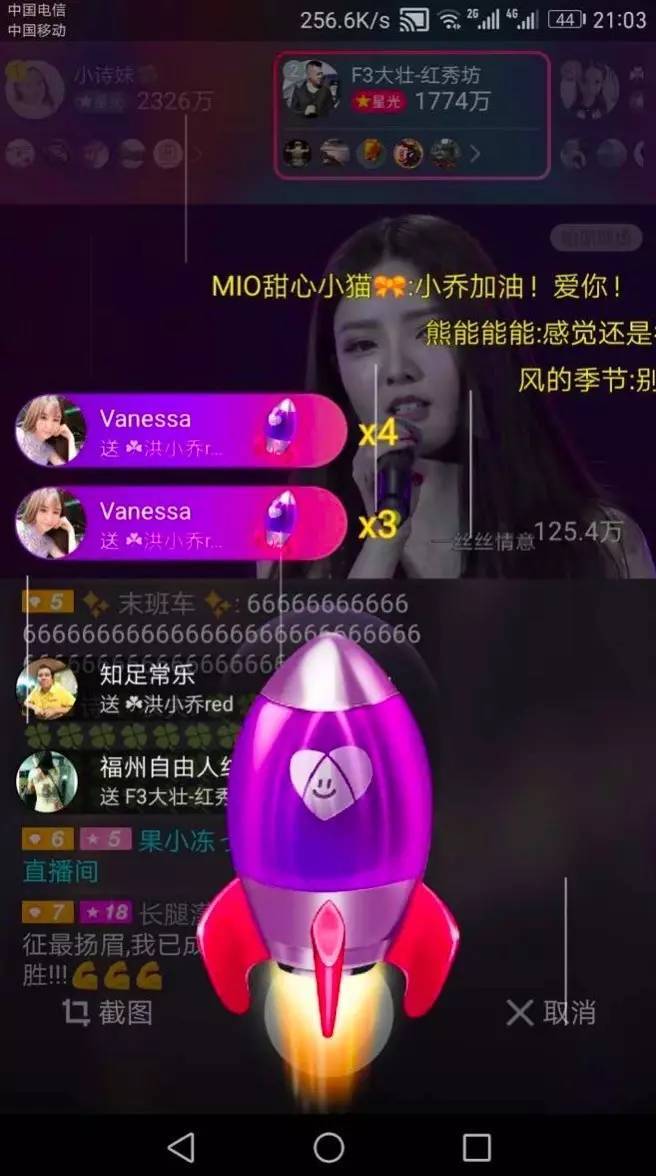The image size is (656, 1176).
Task: Go back using the system back button
Action: (x=181, y=1147)
